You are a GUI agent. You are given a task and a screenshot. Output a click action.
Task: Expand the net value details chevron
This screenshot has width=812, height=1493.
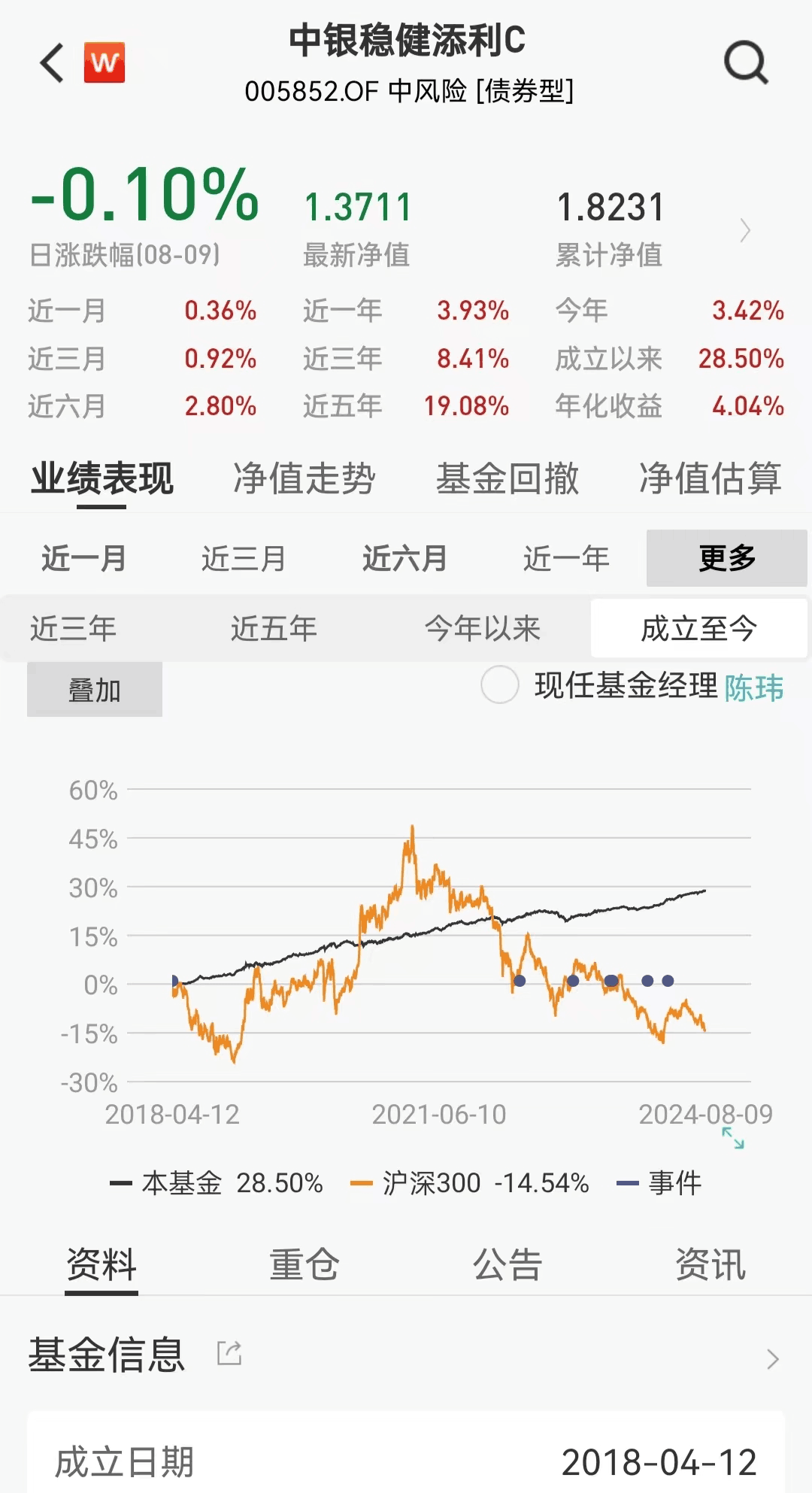(x=745, y=230)
